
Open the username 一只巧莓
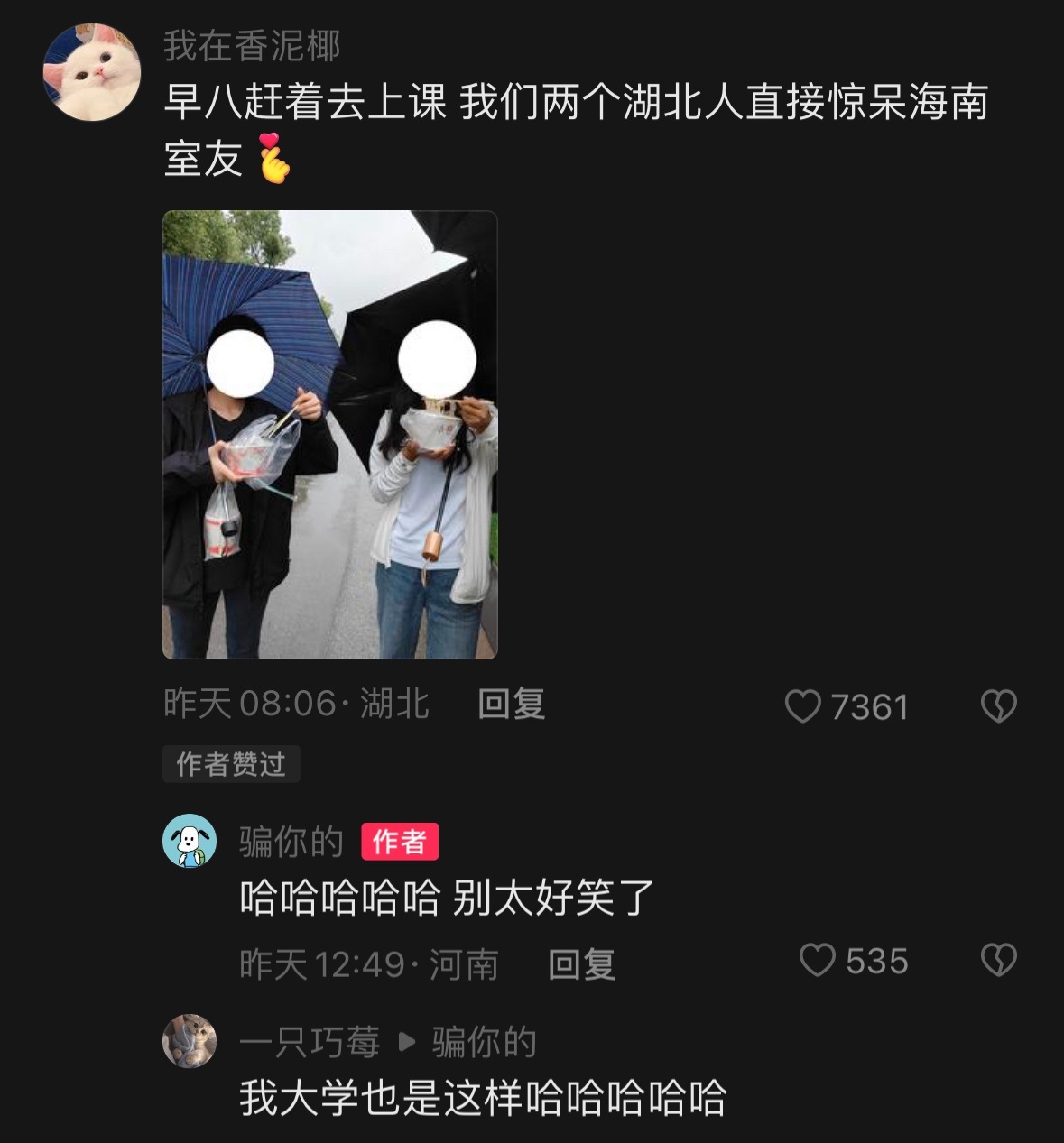[x=310, y=1043]
